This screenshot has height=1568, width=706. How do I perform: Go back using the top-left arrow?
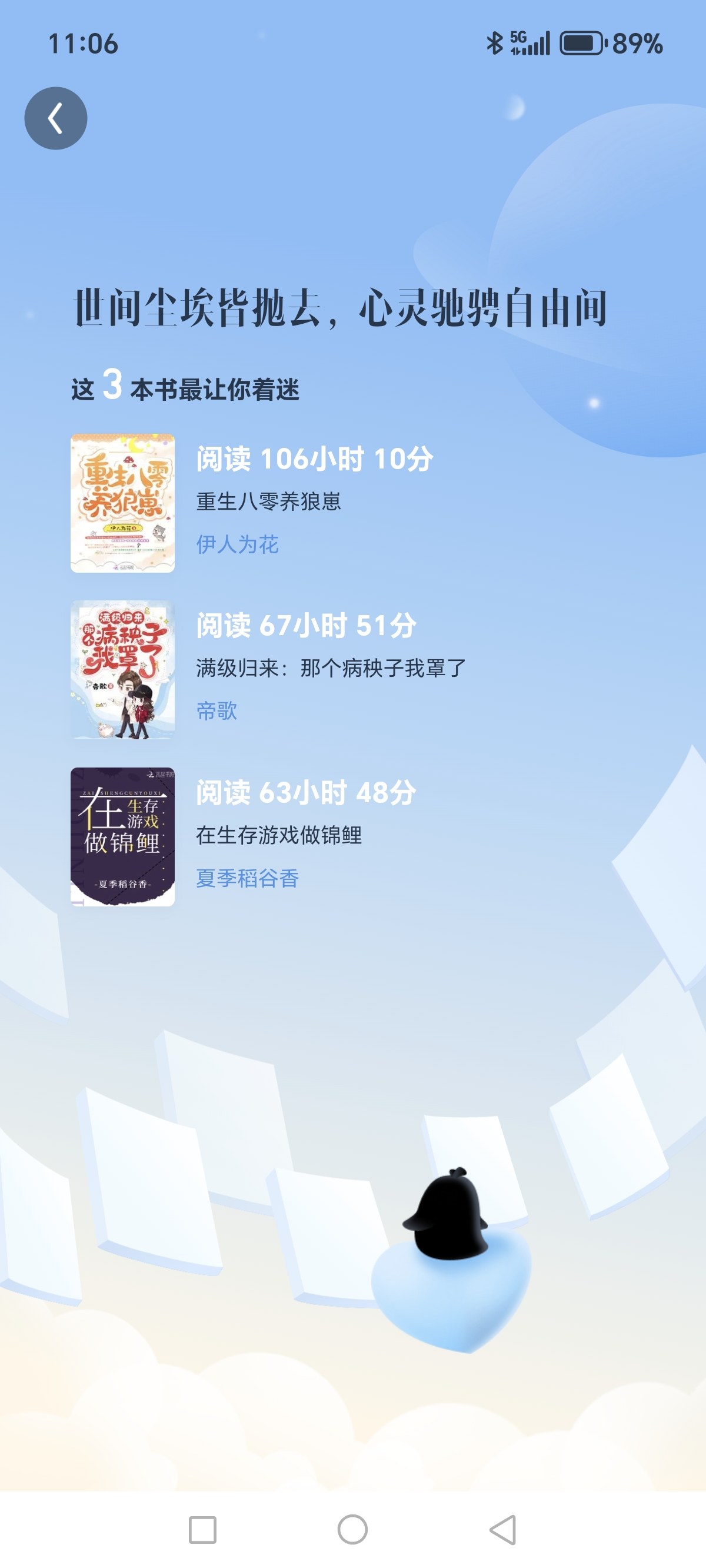55,118
